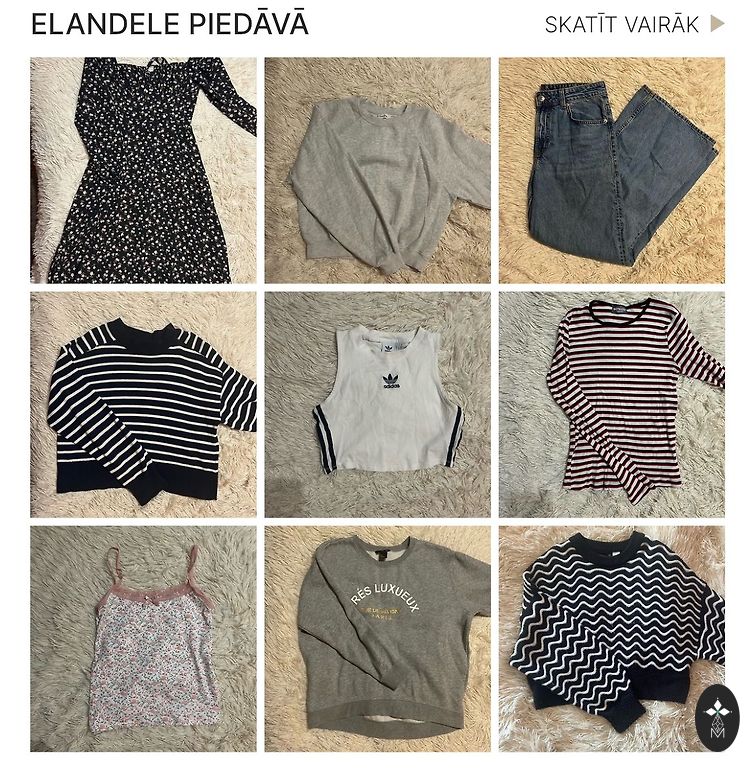
Task: View the red striped long-sleeve top
Action: click(x=612, y=404)
